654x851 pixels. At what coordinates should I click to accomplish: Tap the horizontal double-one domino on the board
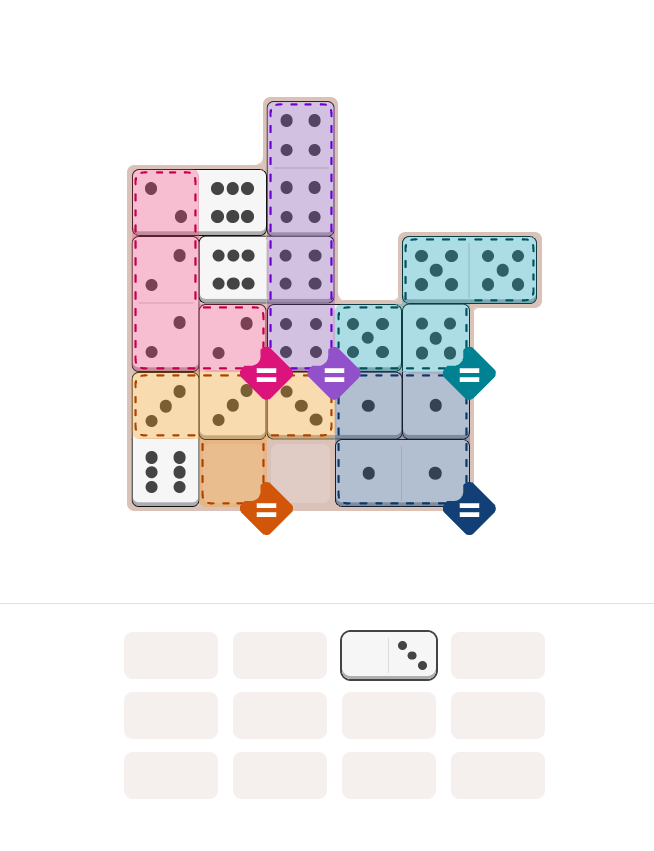coord(402,473)
